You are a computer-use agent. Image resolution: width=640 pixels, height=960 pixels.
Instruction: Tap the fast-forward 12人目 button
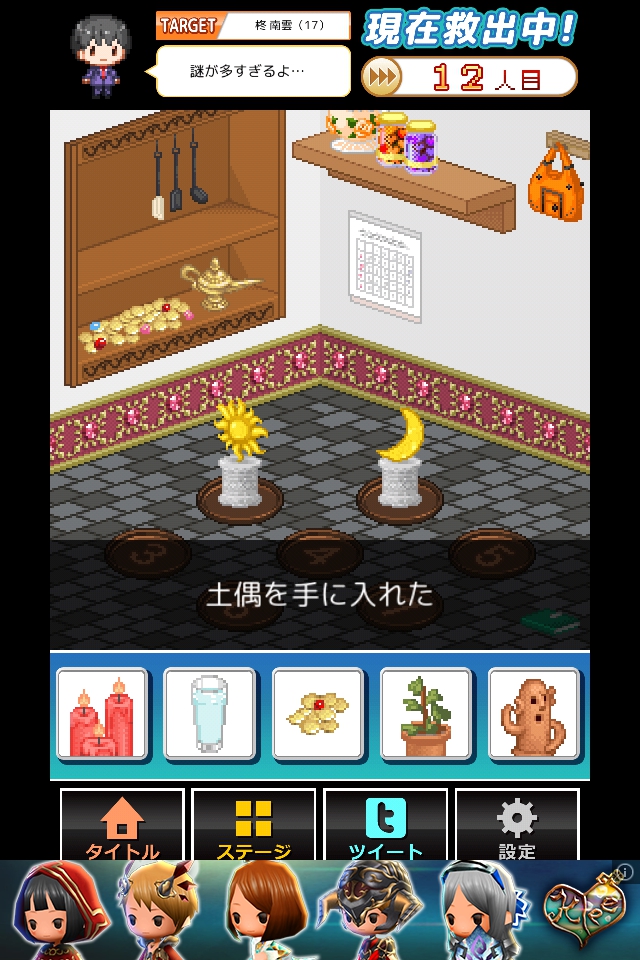coord(469,77)
